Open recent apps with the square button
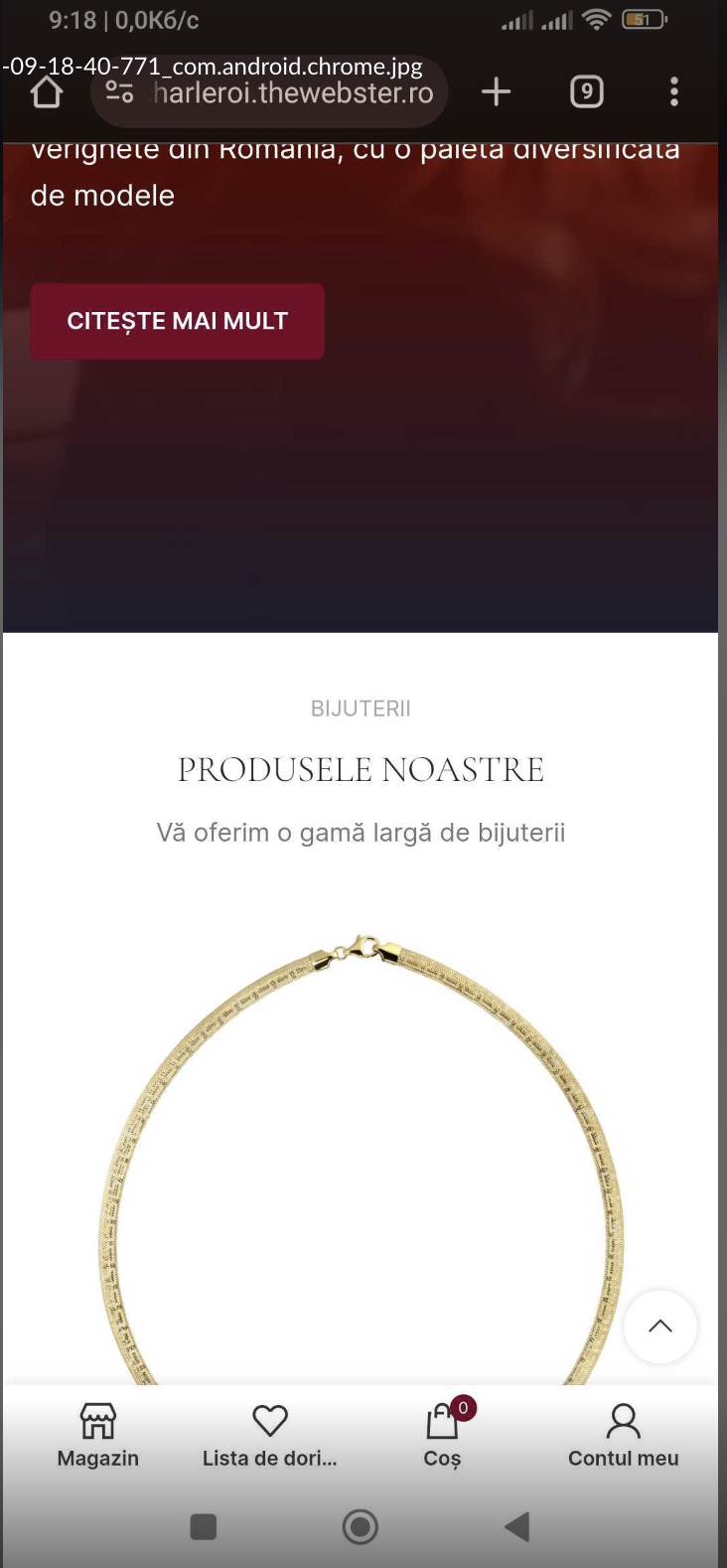727x1568 pixels. click(204, 1526)
